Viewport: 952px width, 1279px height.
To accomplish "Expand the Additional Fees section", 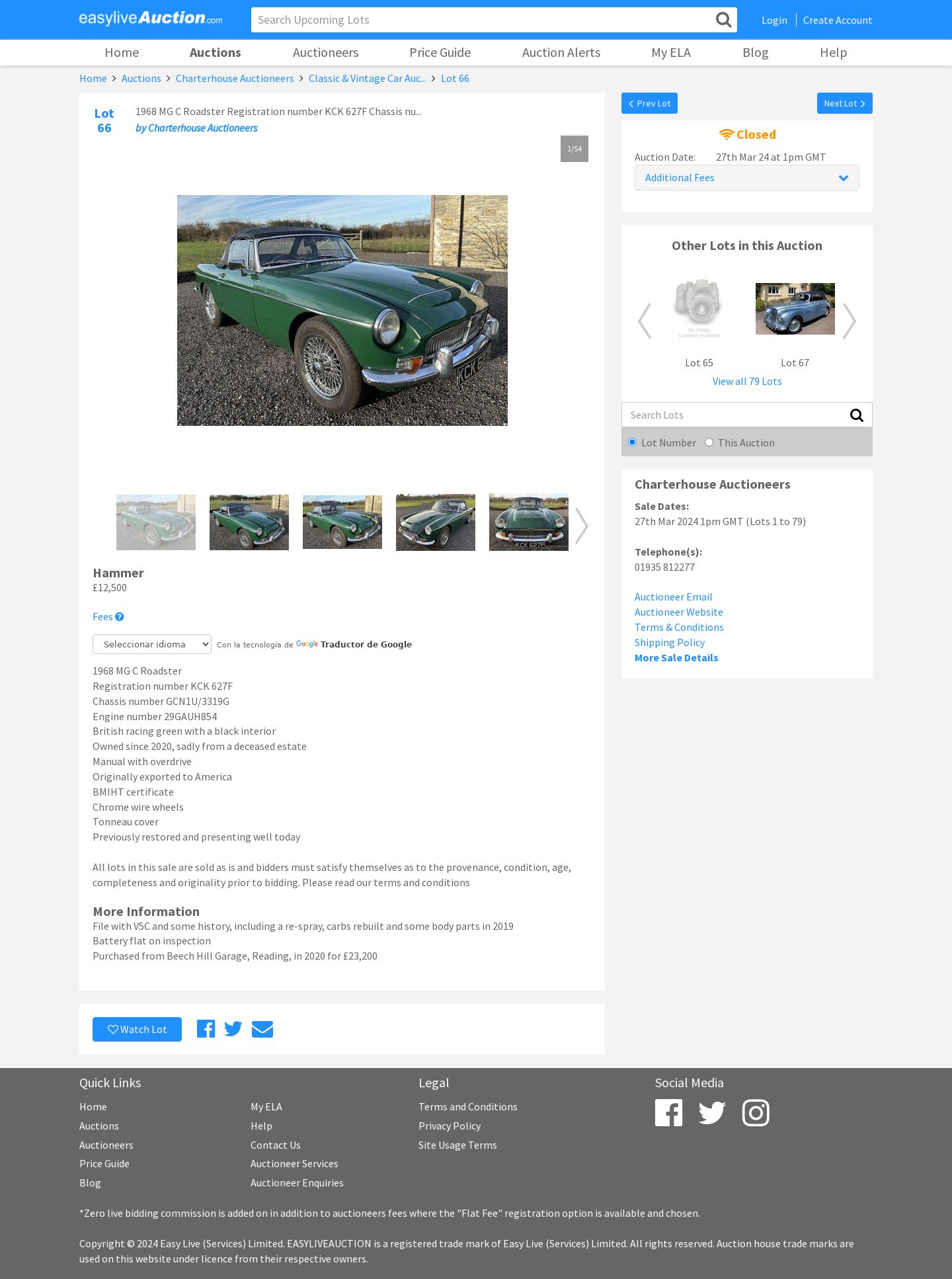I will (746, 178).
